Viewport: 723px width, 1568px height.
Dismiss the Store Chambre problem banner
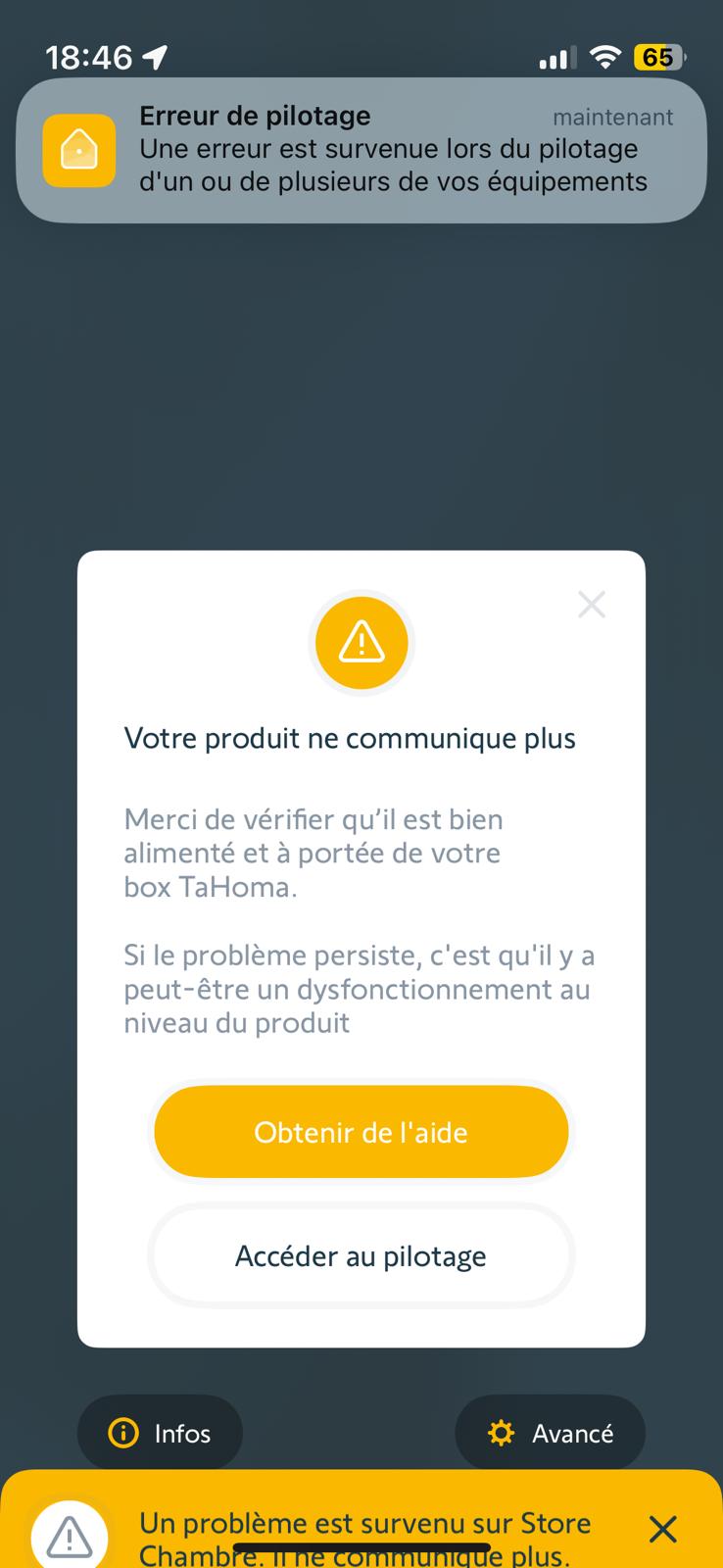pos(663,1529)
